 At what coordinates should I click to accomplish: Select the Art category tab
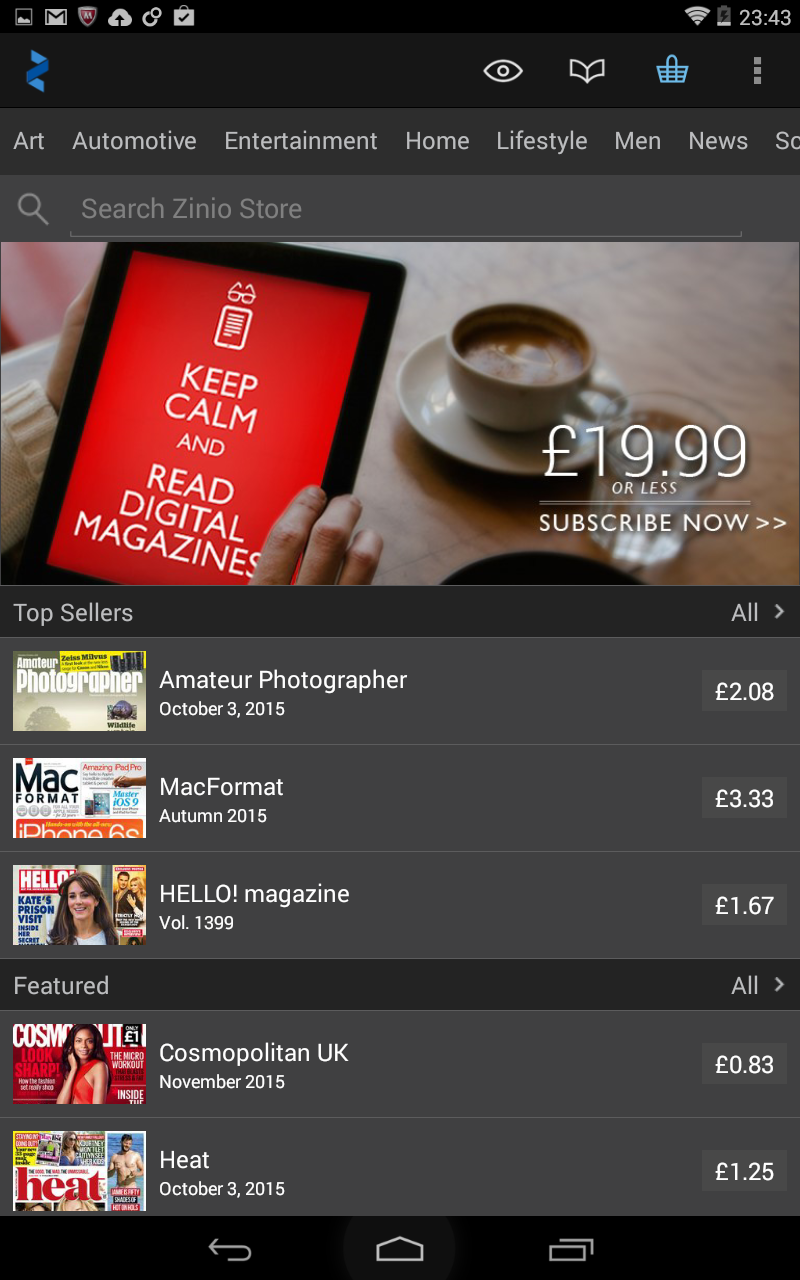[x=29, y=141]
